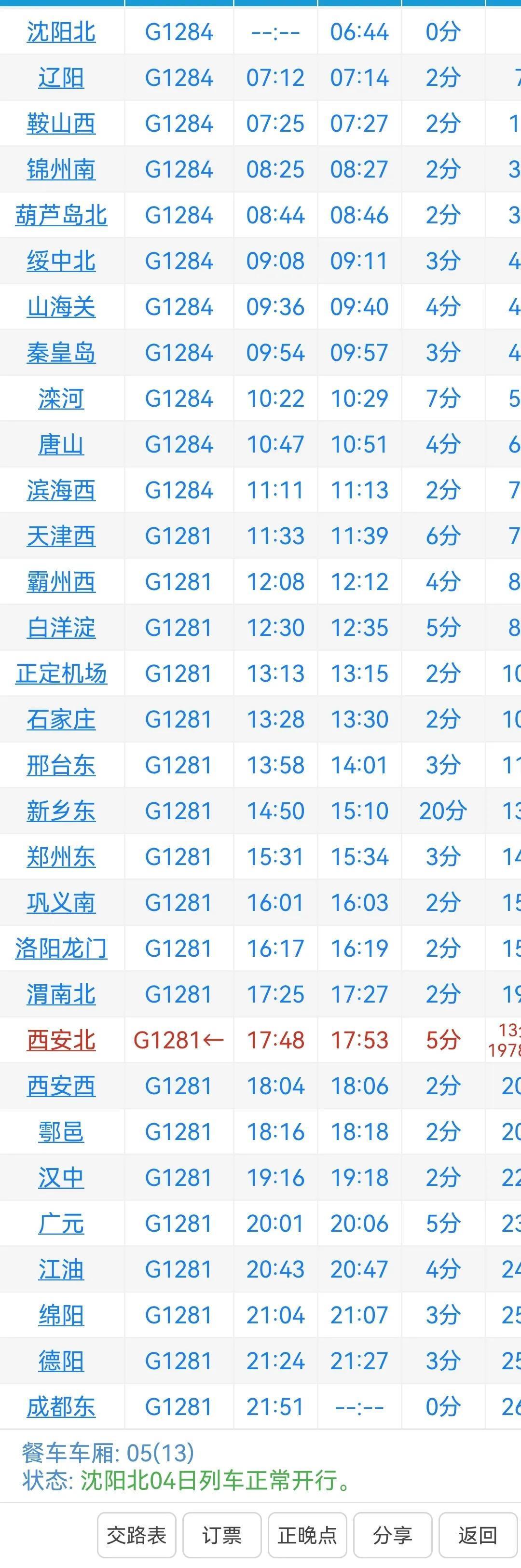Open the 秦皇岛 station link

pos(61,353)
